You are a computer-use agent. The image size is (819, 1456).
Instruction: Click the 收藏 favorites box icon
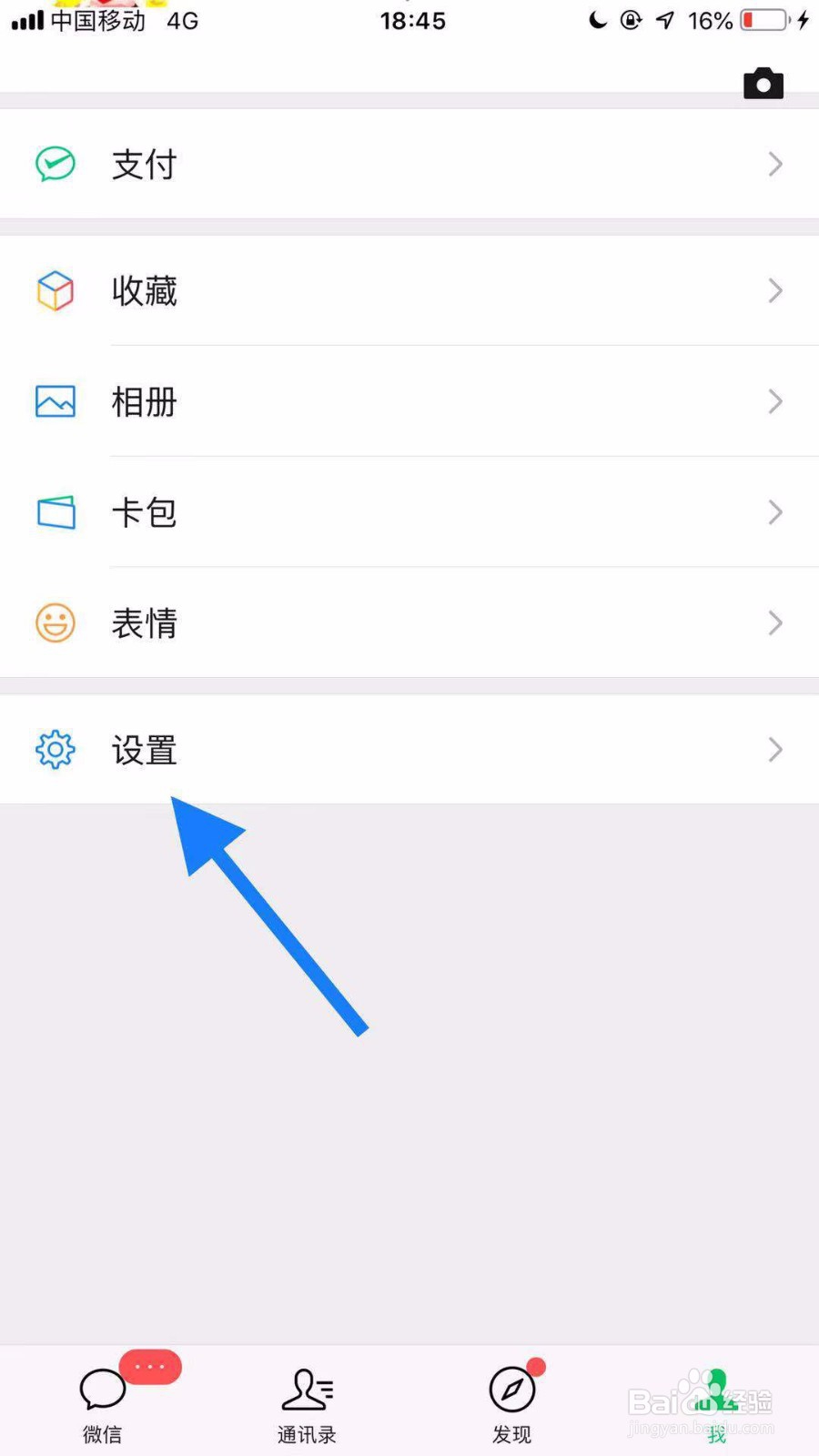pyautogui.click(x=55, y=291)
